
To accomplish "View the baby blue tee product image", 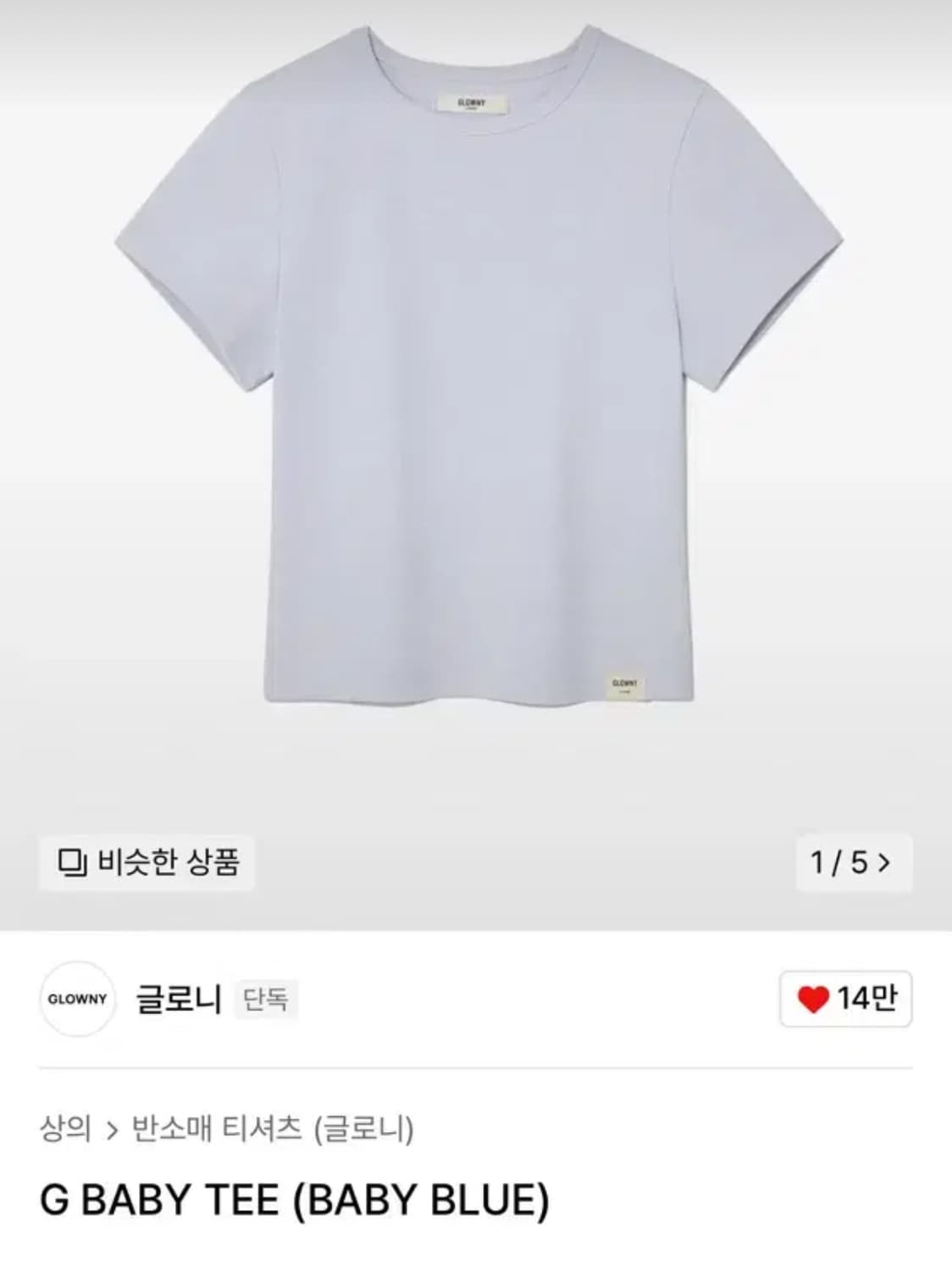I will tap(479, 364).
